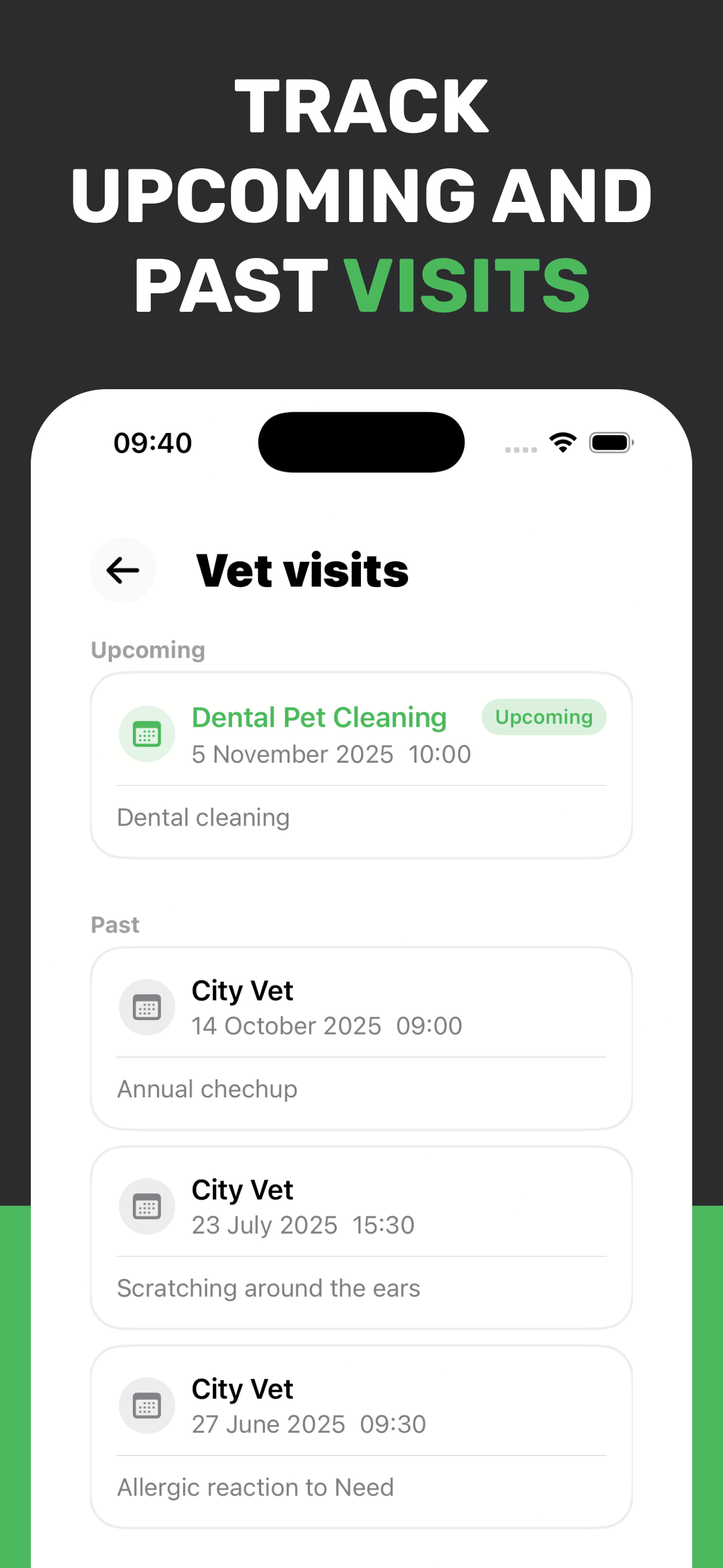Click the Scratching around the ears note
The image size is (723, 1568).
tap(268, 1288)
